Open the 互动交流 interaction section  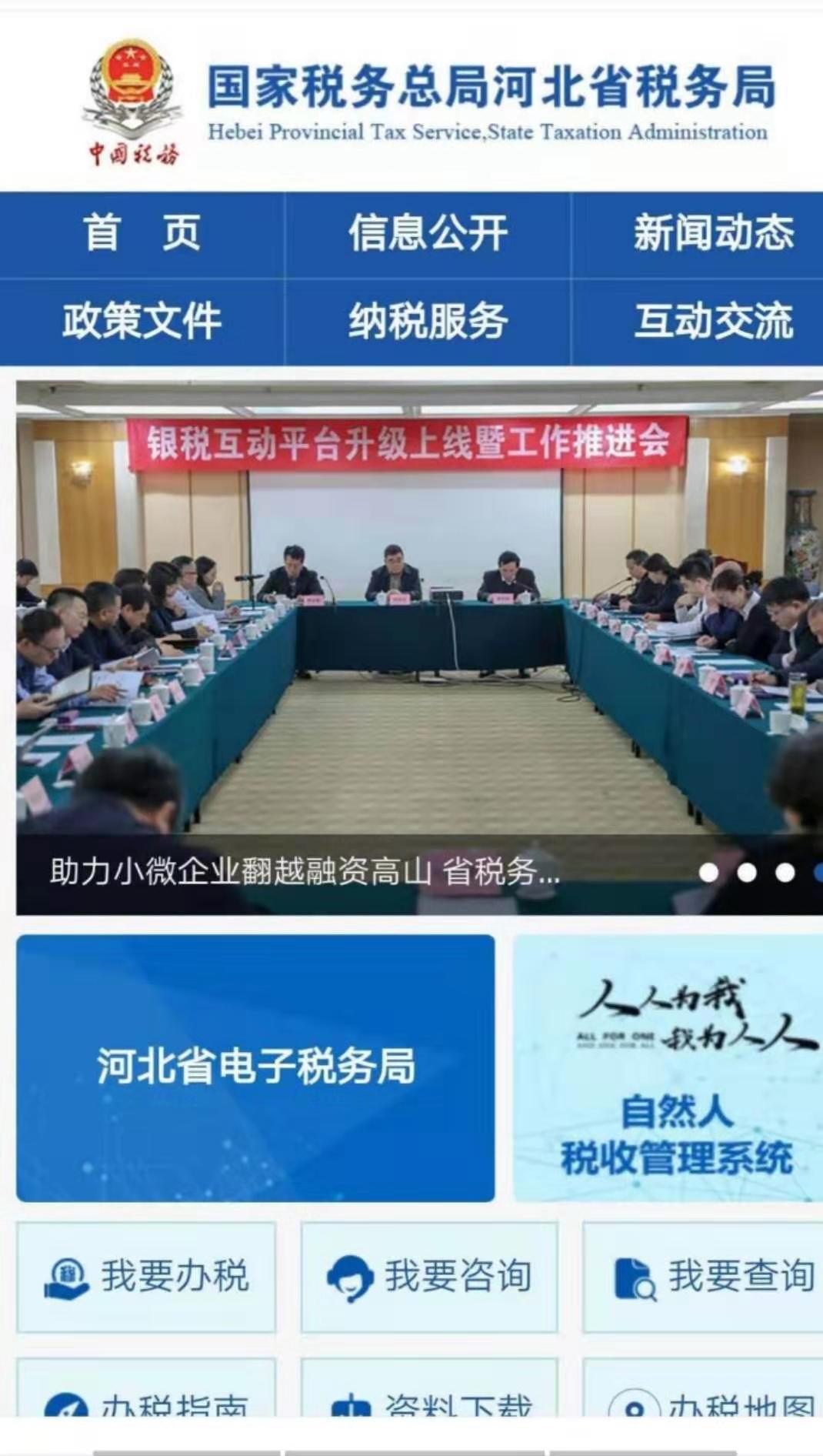pyautogui.click(x=712, y=321)
